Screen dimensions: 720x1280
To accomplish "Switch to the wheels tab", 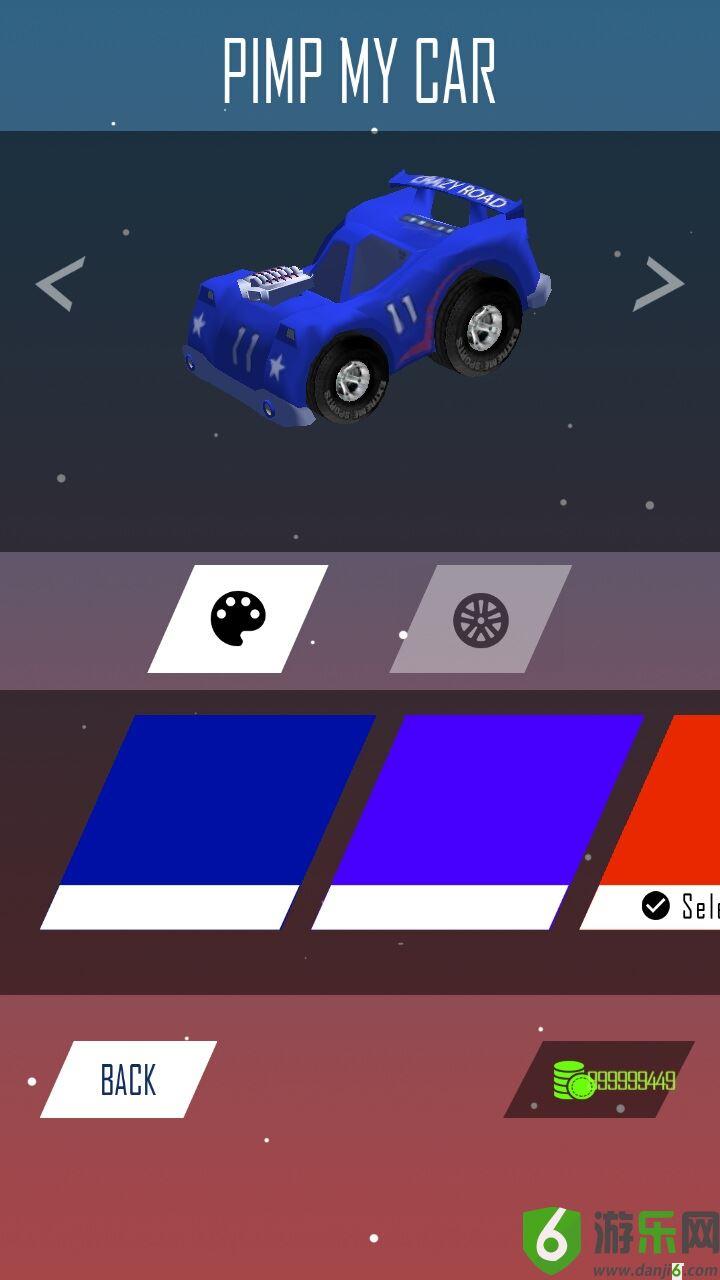I will pyautogui.click(x=480, y=619).
